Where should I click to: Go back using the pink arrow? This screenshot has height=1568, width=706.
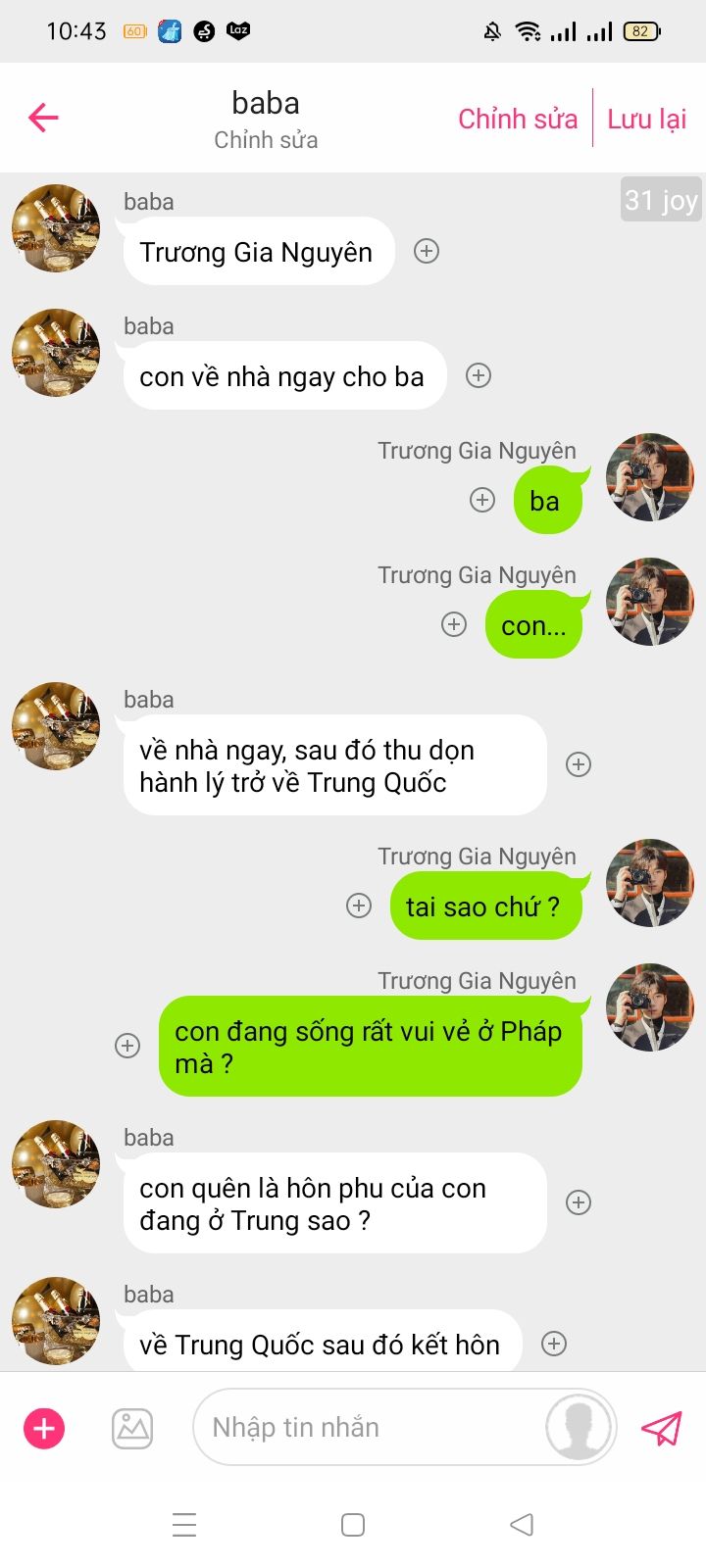pyautogui.click(x=44, y=119)
